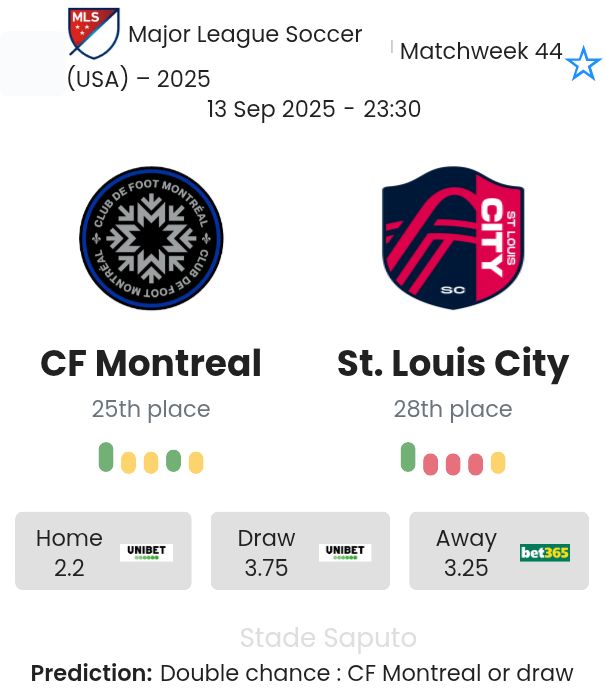The height and width of the screenshot is (693, 605).
Task: Open the St. Louis City team page
Action: click(x=452, y=363)
